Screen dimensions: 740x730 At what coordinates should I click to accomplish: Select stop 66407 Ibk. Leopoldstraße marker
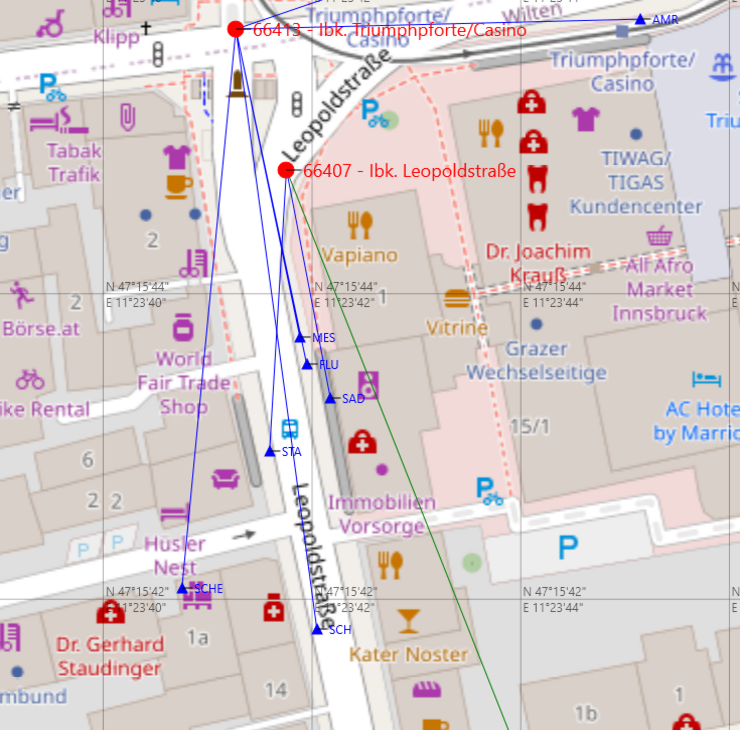(x=286, y=170)
